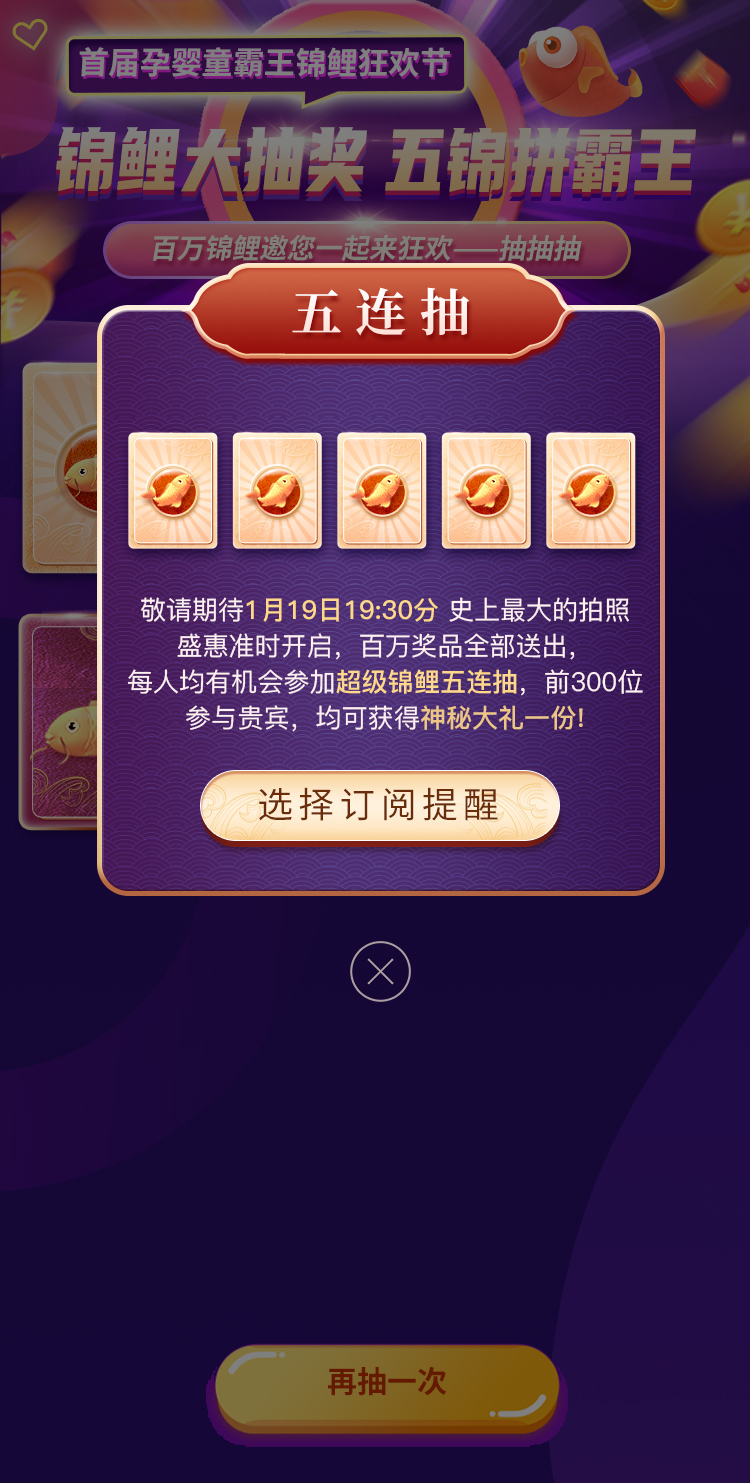
Task: Tap 再抽一次 to draw again
Action: click(387, 1384)
